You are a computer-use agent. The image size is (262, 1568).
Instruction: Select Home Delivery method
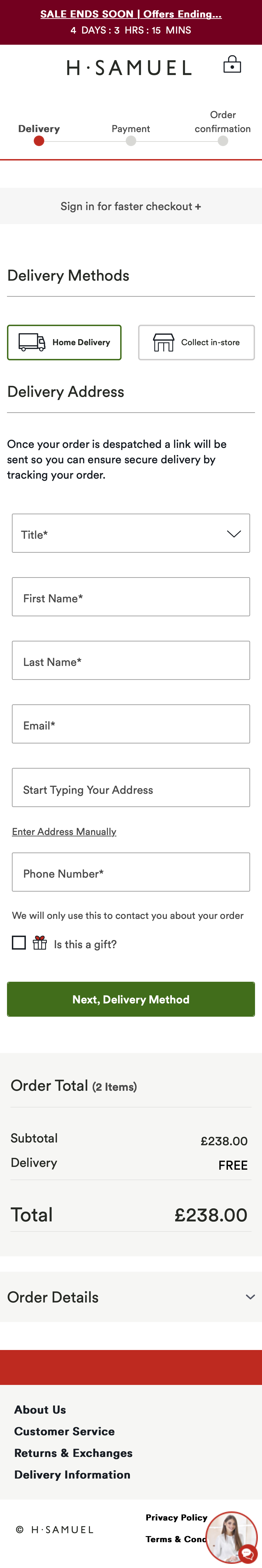64,342
